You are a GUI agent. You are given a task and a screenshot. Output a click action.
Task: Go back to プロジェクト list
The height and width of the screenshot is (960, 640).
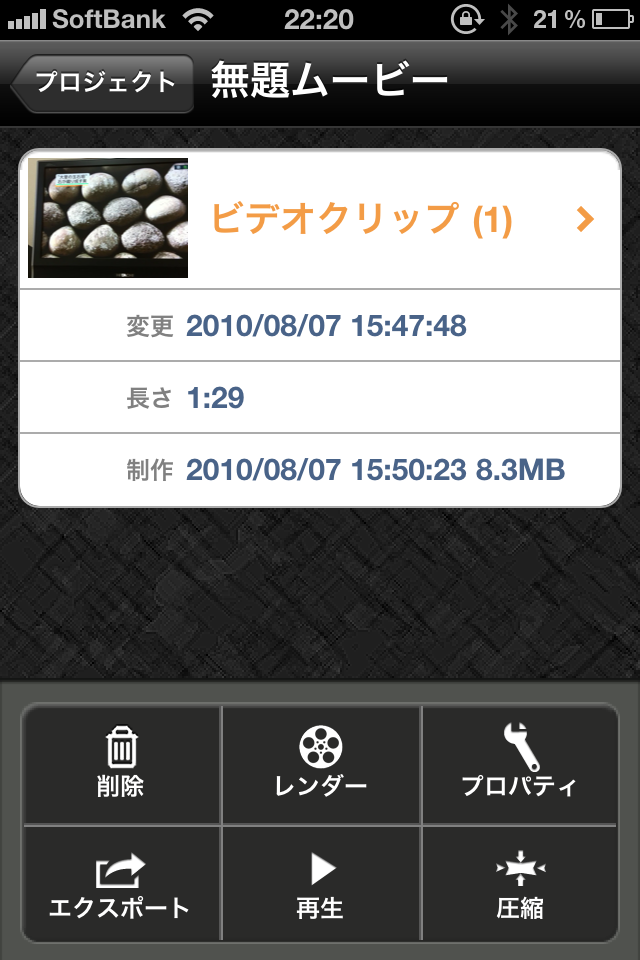103,83
